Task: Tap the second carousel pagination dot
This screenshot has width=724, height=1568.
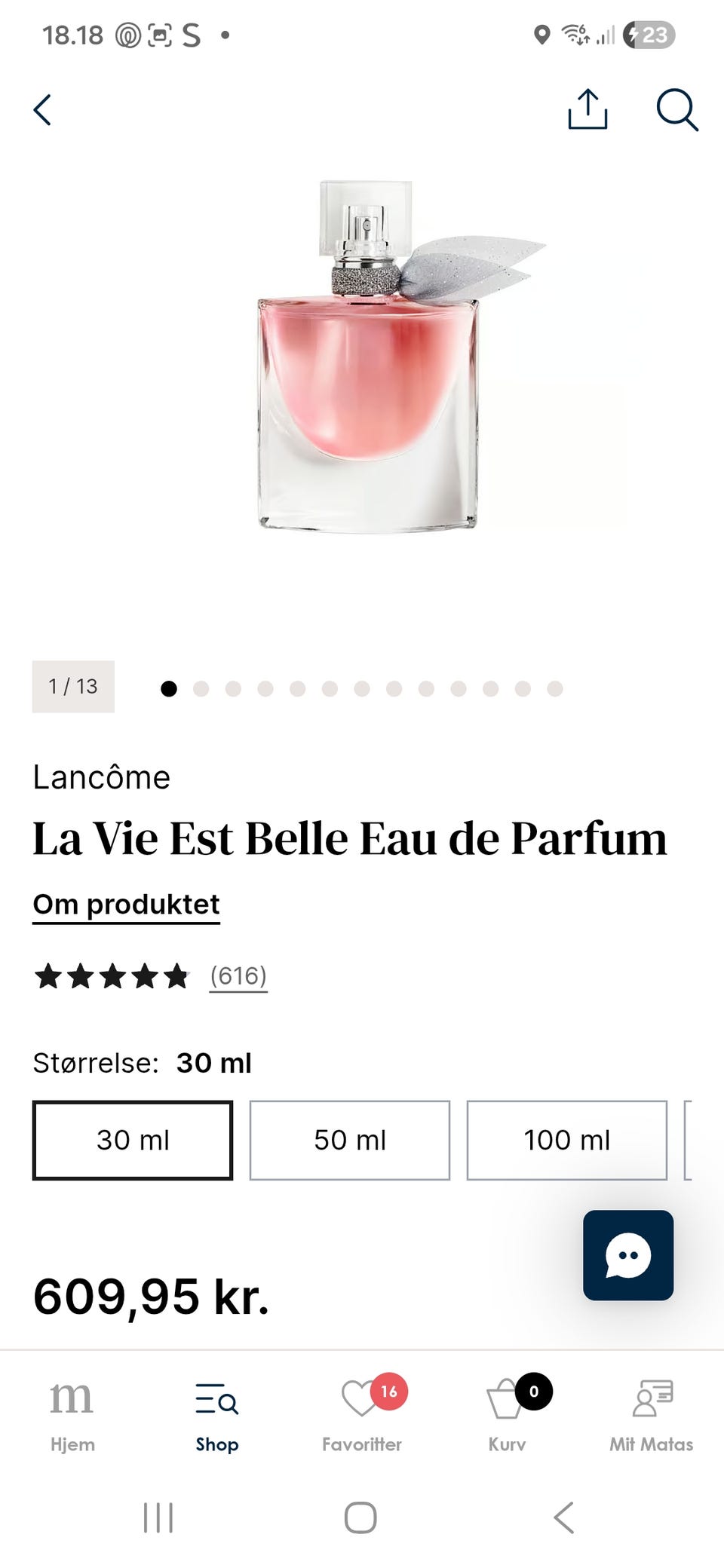Action: 201,688
